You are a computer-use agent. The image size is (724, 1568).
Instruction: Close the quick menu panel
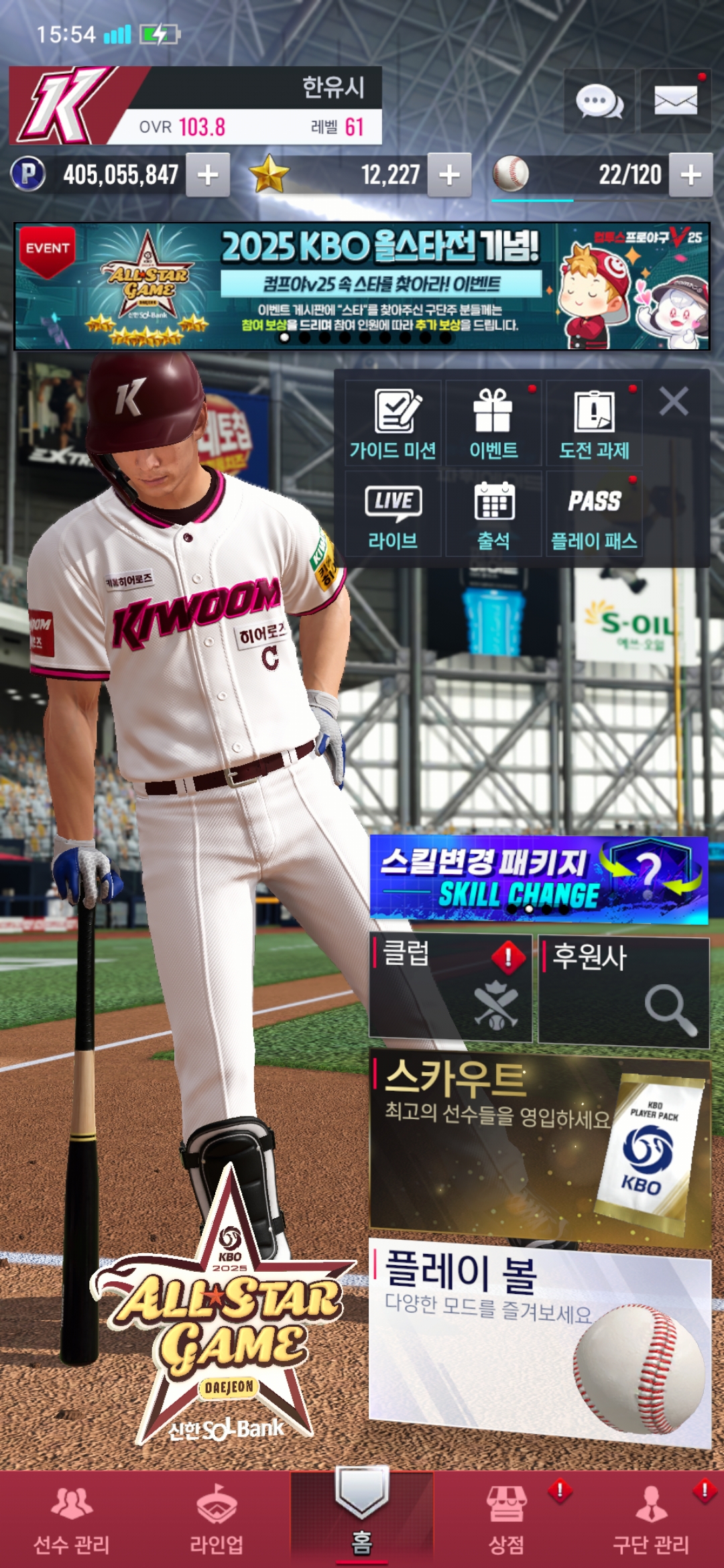[x=673, y=402]
